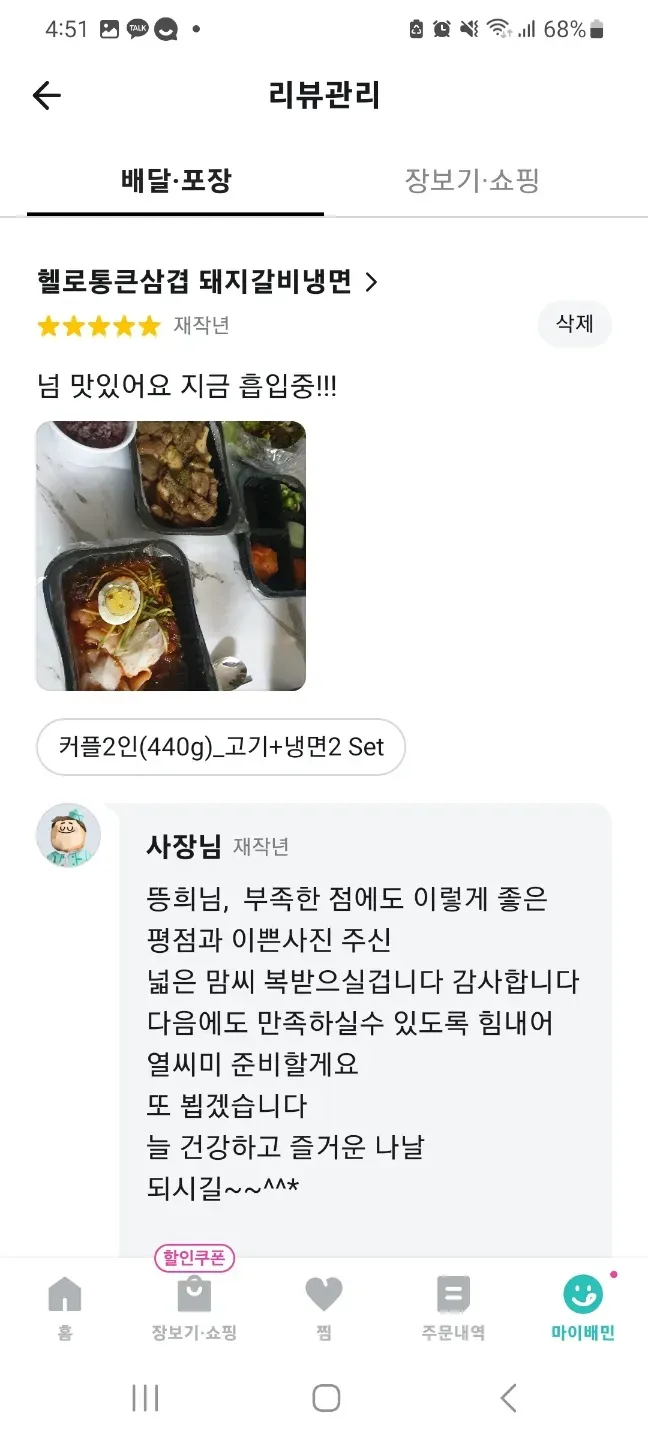Tap the system home button
Viewport: 648px width, 1440px height.
click(x=326, y=1398)
